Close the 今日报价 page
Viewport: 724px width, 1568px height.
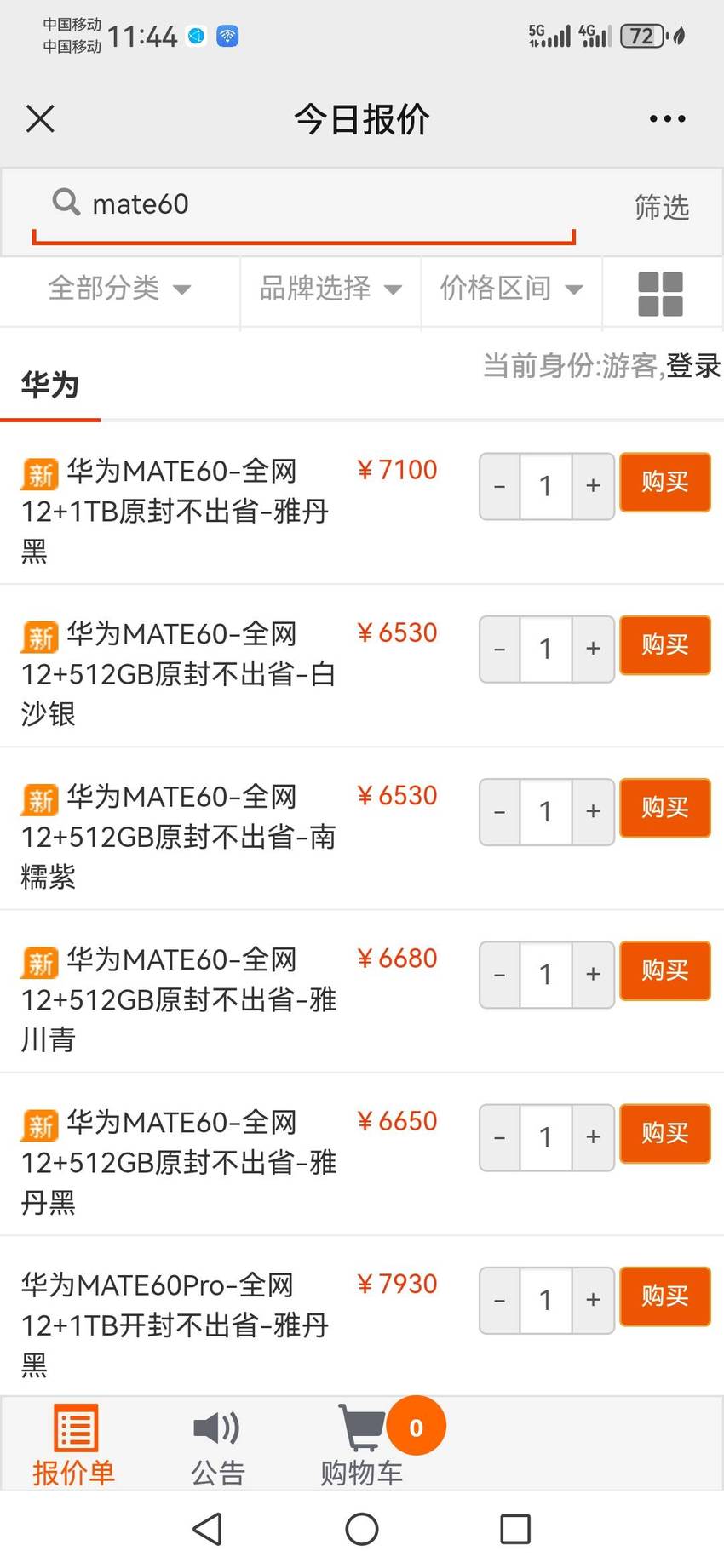pyautogui.click(x=40, y=118)
